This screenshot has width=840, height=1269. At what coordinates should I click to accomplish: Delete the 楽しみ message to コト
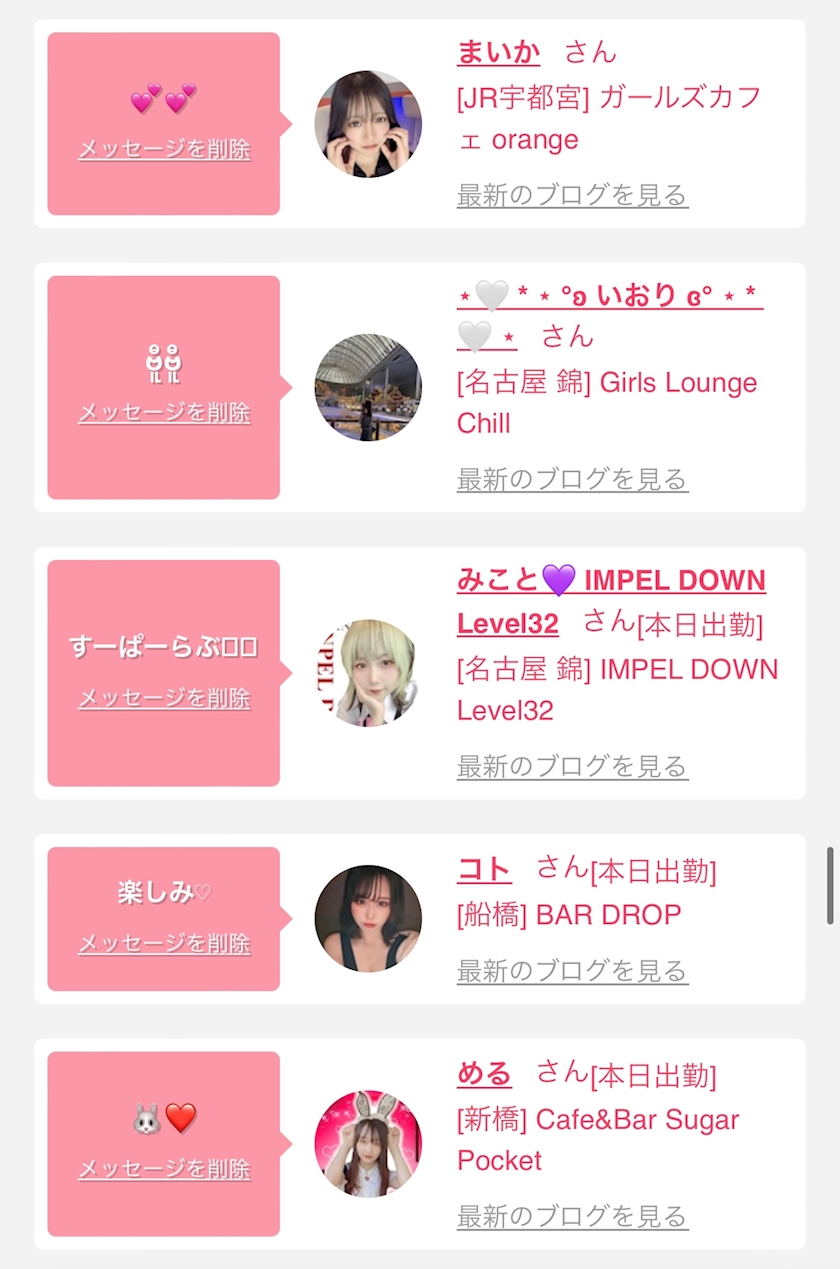pos(164,943)
